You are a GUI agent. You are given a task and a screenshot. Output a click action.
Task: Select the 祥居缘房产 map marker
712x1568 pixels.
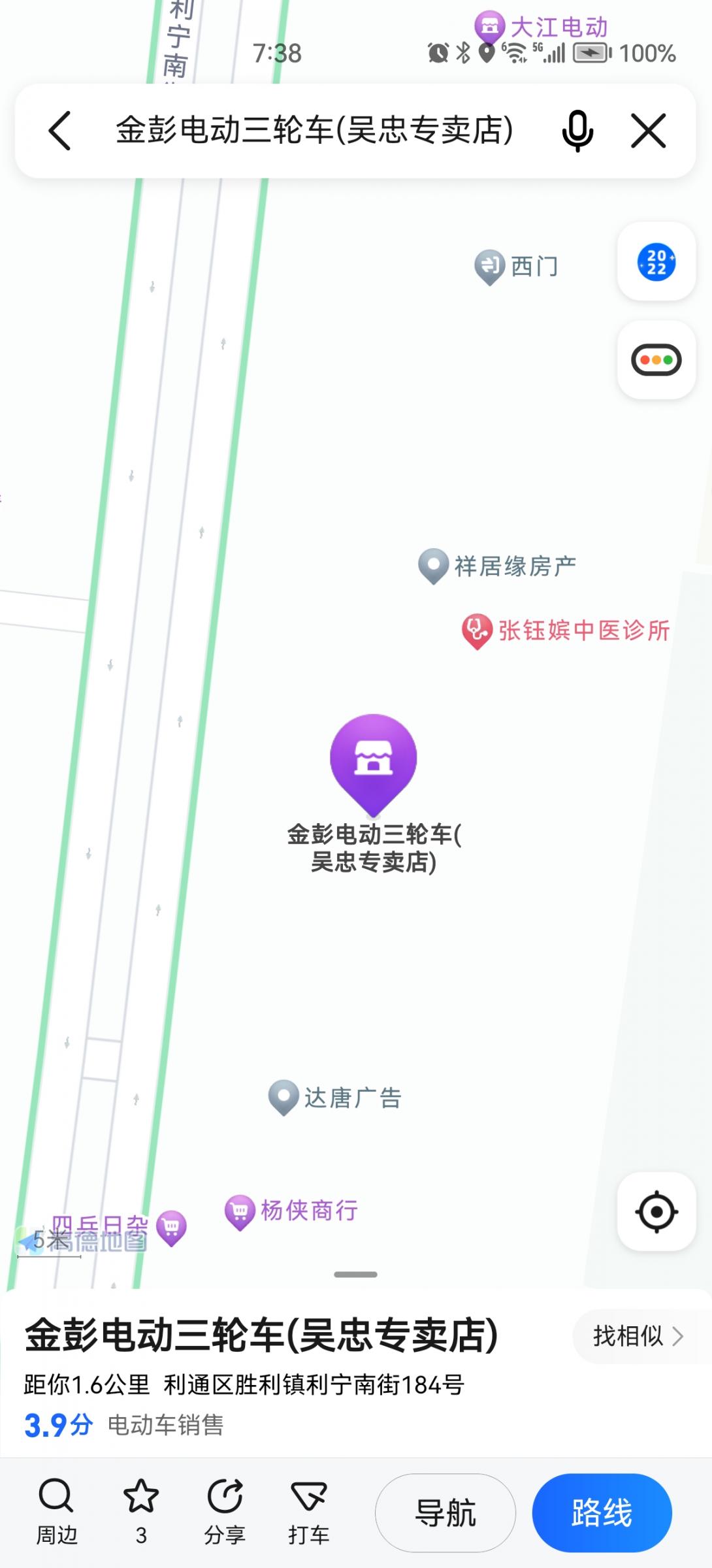pyautogui.click(x=498, y=566)
